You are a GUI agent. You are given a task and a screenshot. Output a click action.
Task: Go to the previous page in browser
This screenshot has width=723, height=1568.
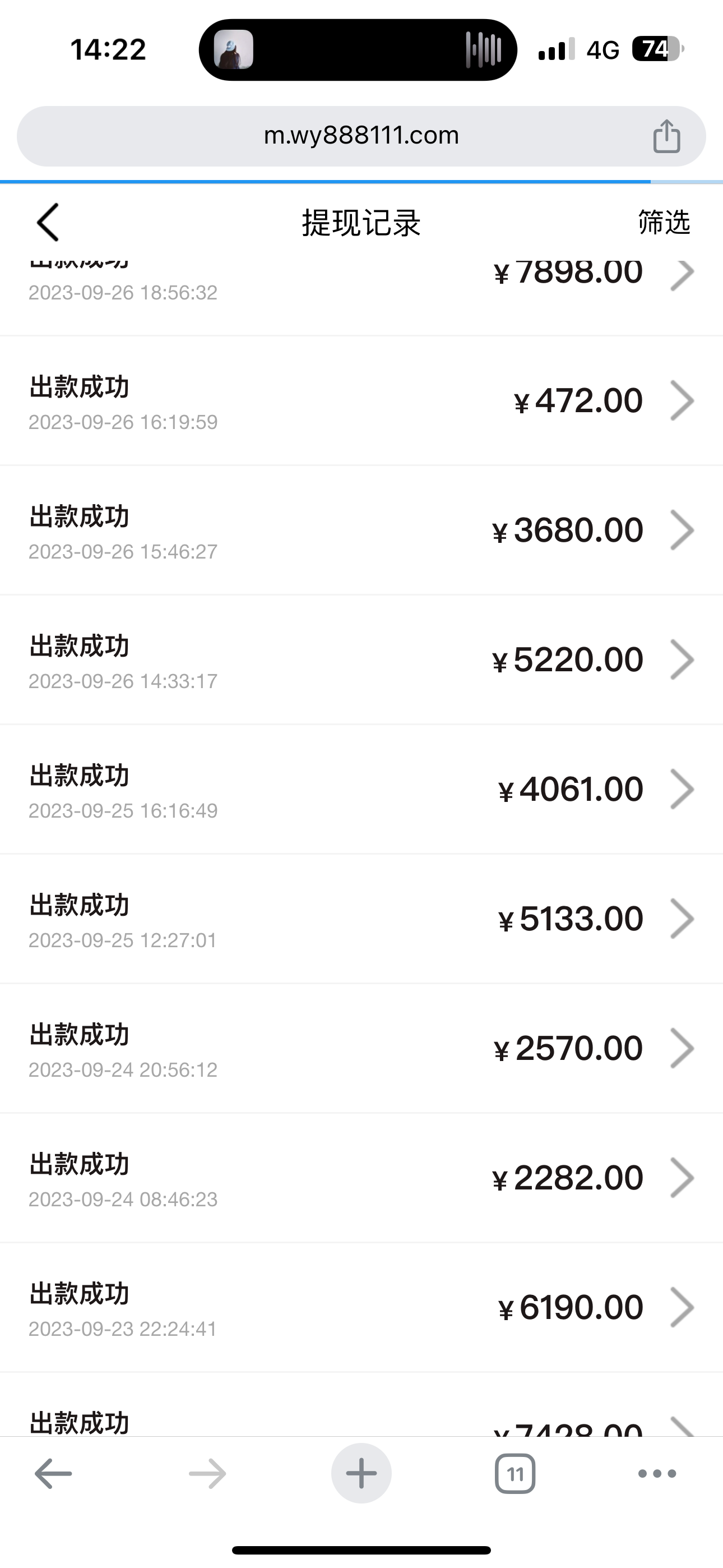pyautogui.click(x=54, y=1474)
